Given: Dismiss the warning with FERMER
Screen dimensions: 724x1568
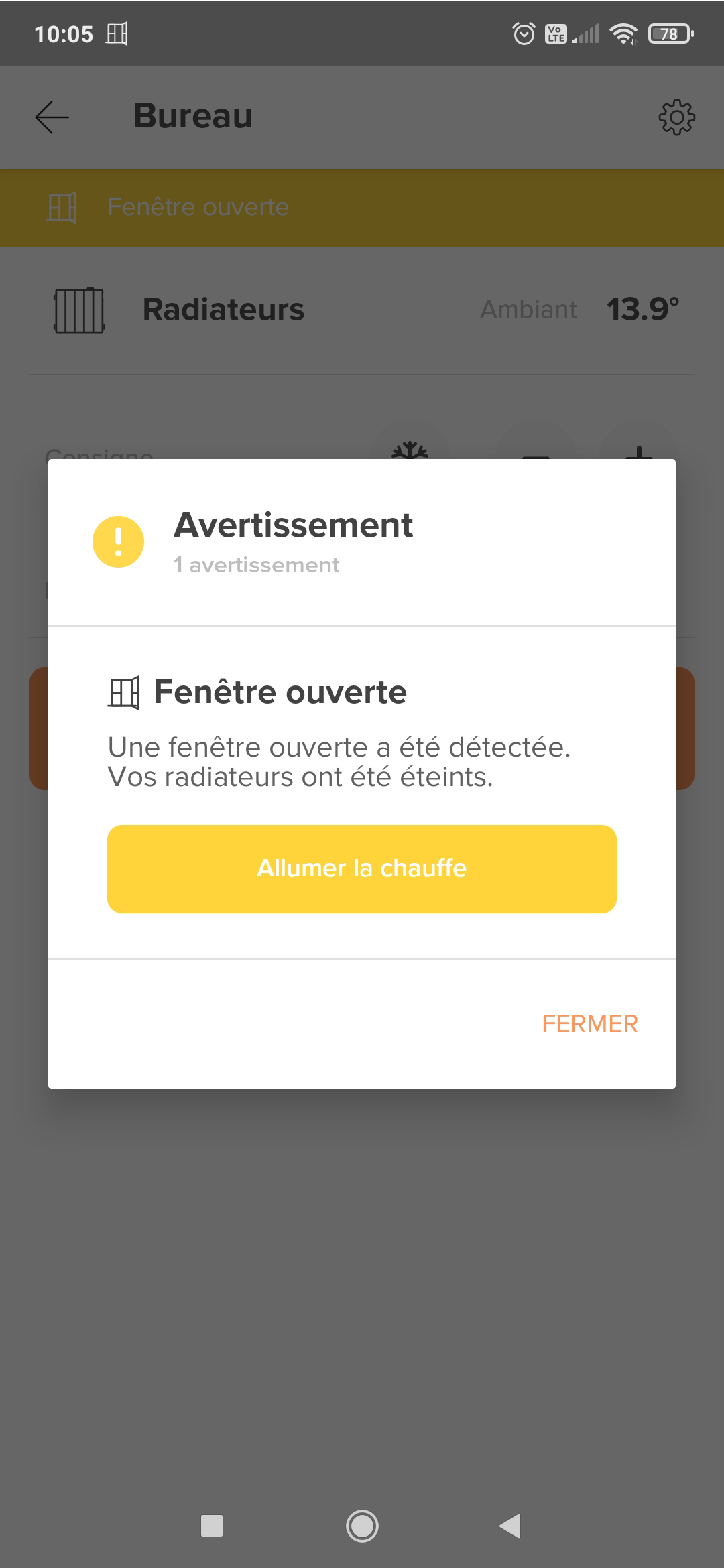Looking at the screenshot, I should click(x=589, y=1023).
